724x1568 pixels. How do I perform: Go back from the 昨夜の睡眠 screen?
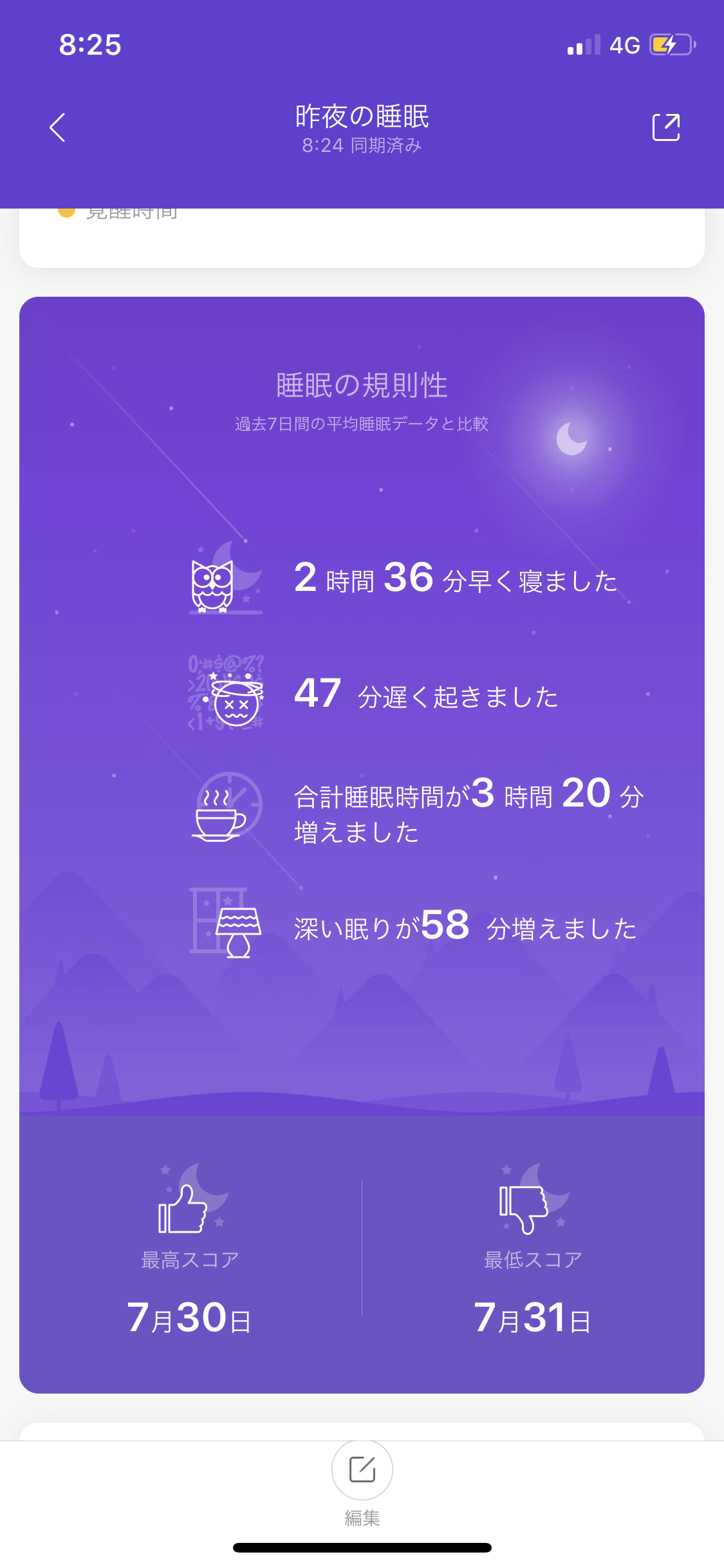tap(57, 127)
